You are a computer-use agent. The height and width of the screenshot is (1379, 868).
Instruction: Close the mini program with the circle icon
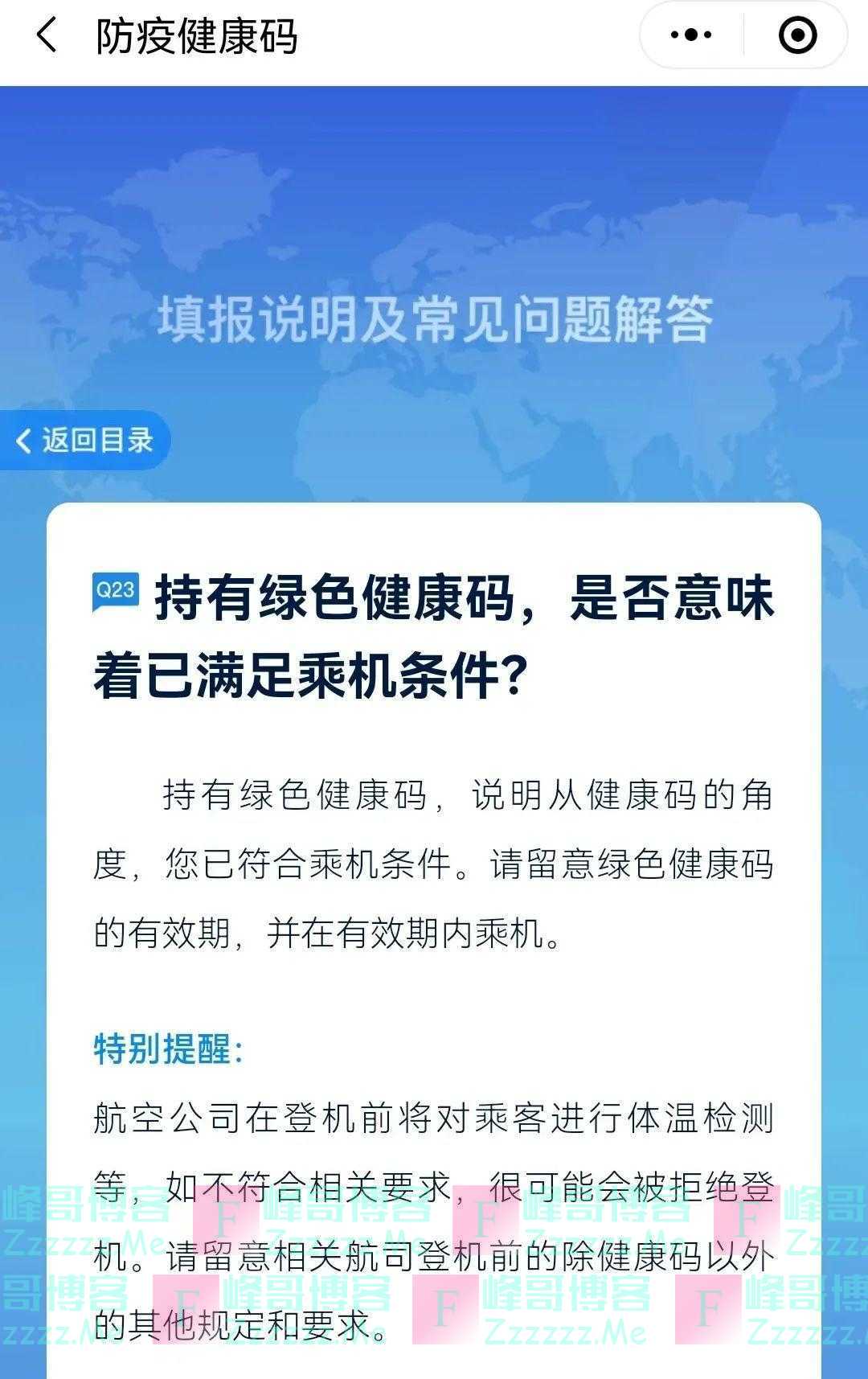point(797,35)
